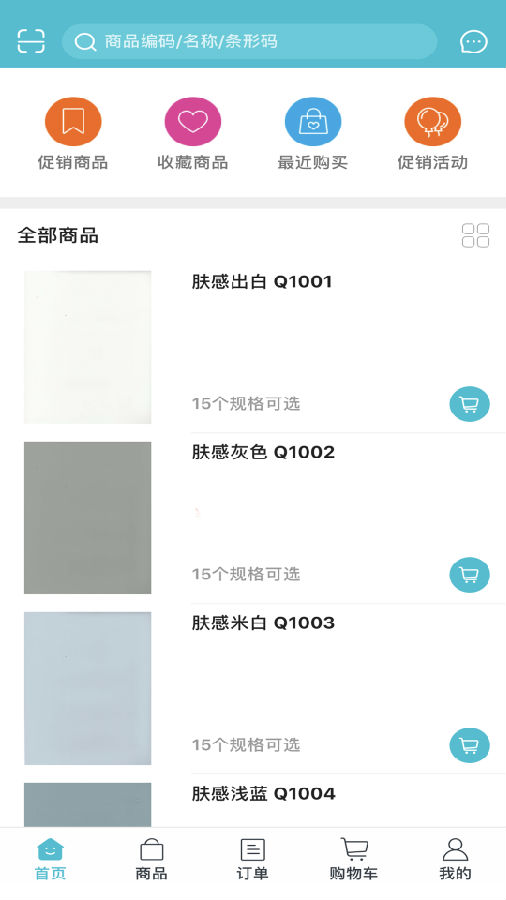This screenshot has height=900, width=506.
Task: Open the messages chat bubble icon
Action: click(x=474, y=41)
